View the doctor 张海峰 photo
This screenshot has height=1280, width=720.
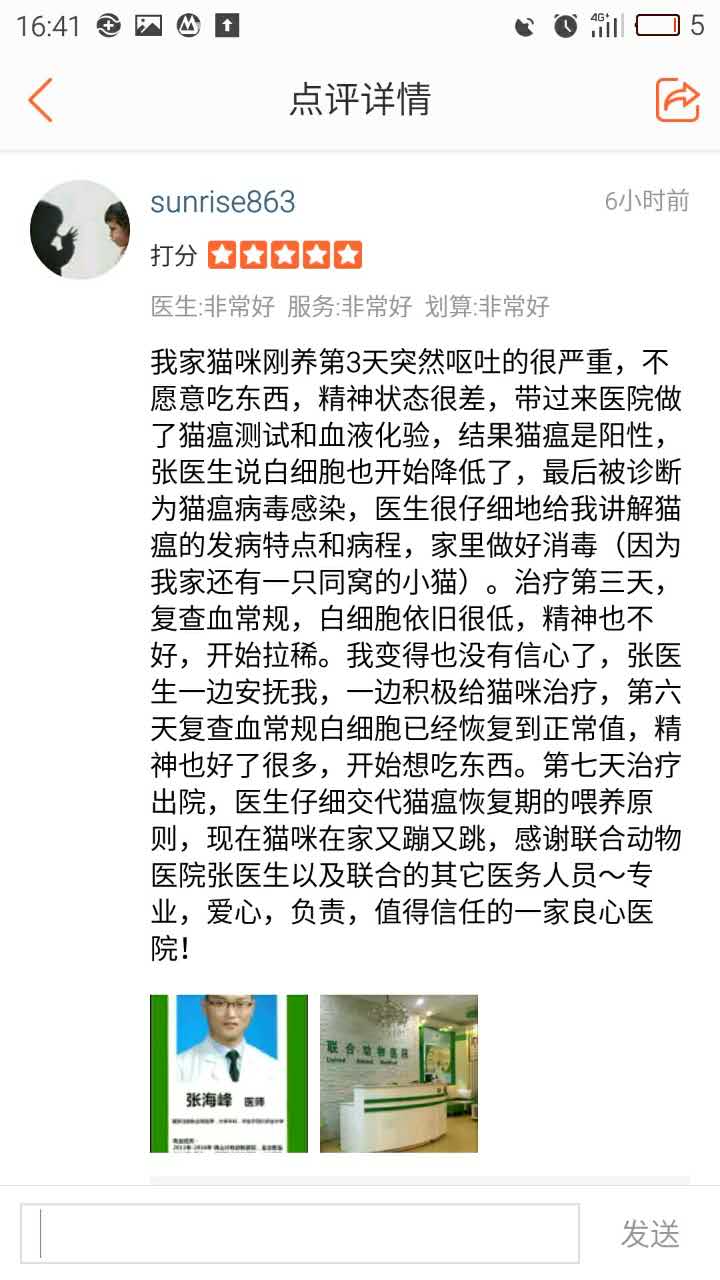tap(229, 1073)
